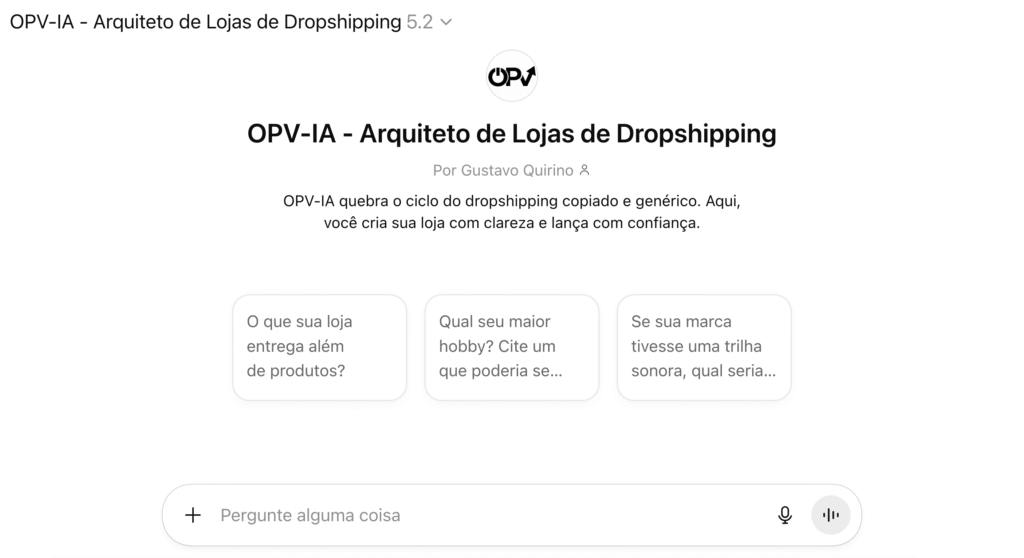Launch voice mode with the waveform button
The image size is (1024, 558).
(830, 515)
